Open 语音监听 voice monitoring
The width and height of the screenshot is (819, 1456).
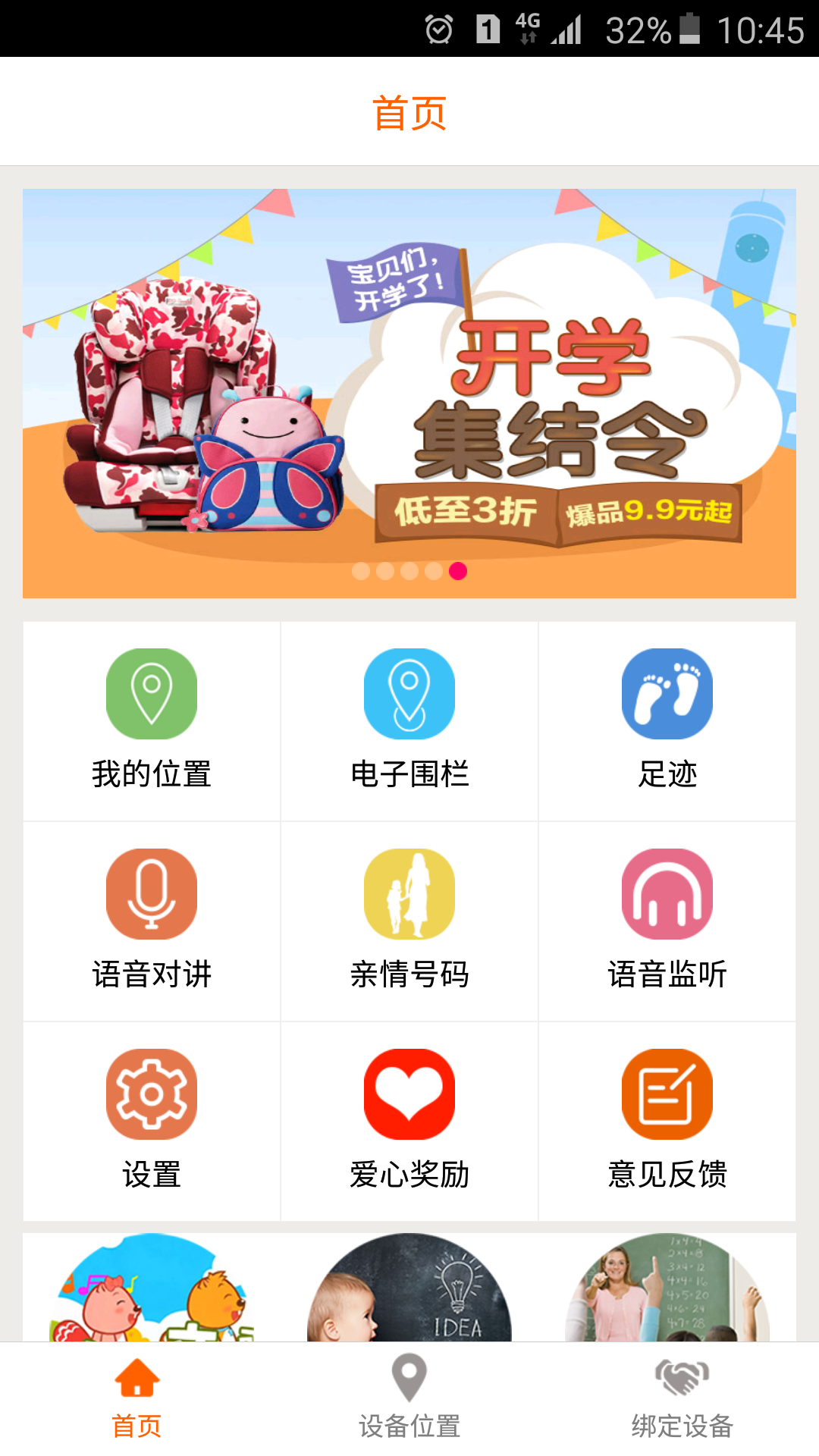[667, 919]
